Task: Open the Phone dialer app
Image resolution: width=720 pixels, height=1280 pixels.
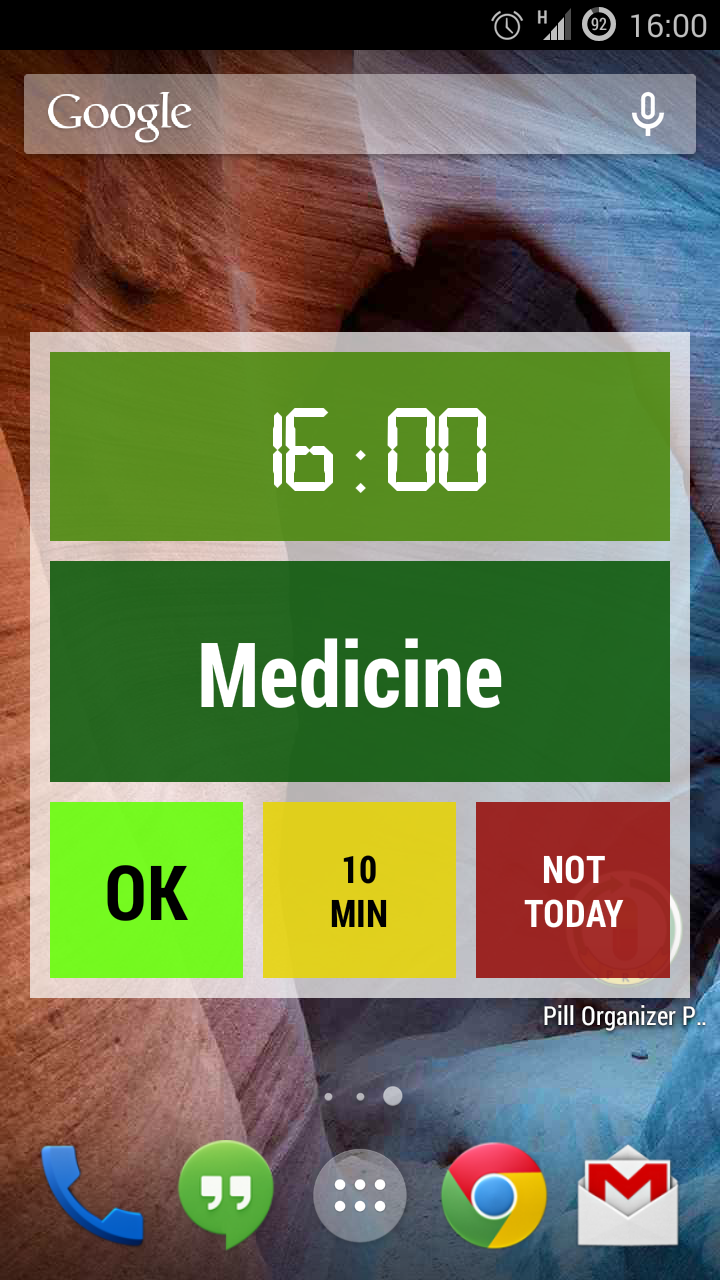Action: click(92, 1195)
